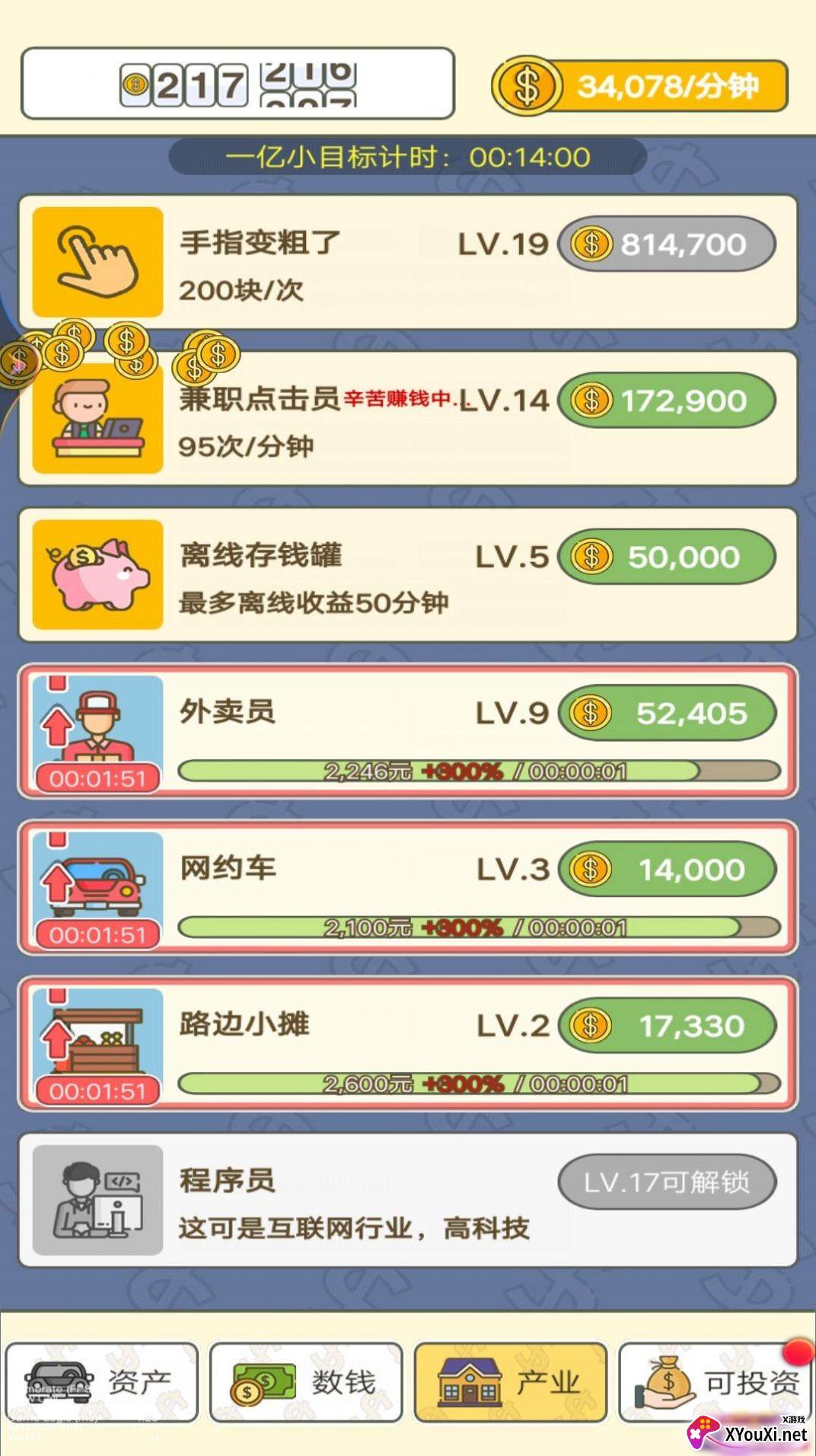The height and width of the screenshot is (1456, 816).
Task: Upgrade 外卖员 for 52,405 coins
Action: [x=668, y=714]
